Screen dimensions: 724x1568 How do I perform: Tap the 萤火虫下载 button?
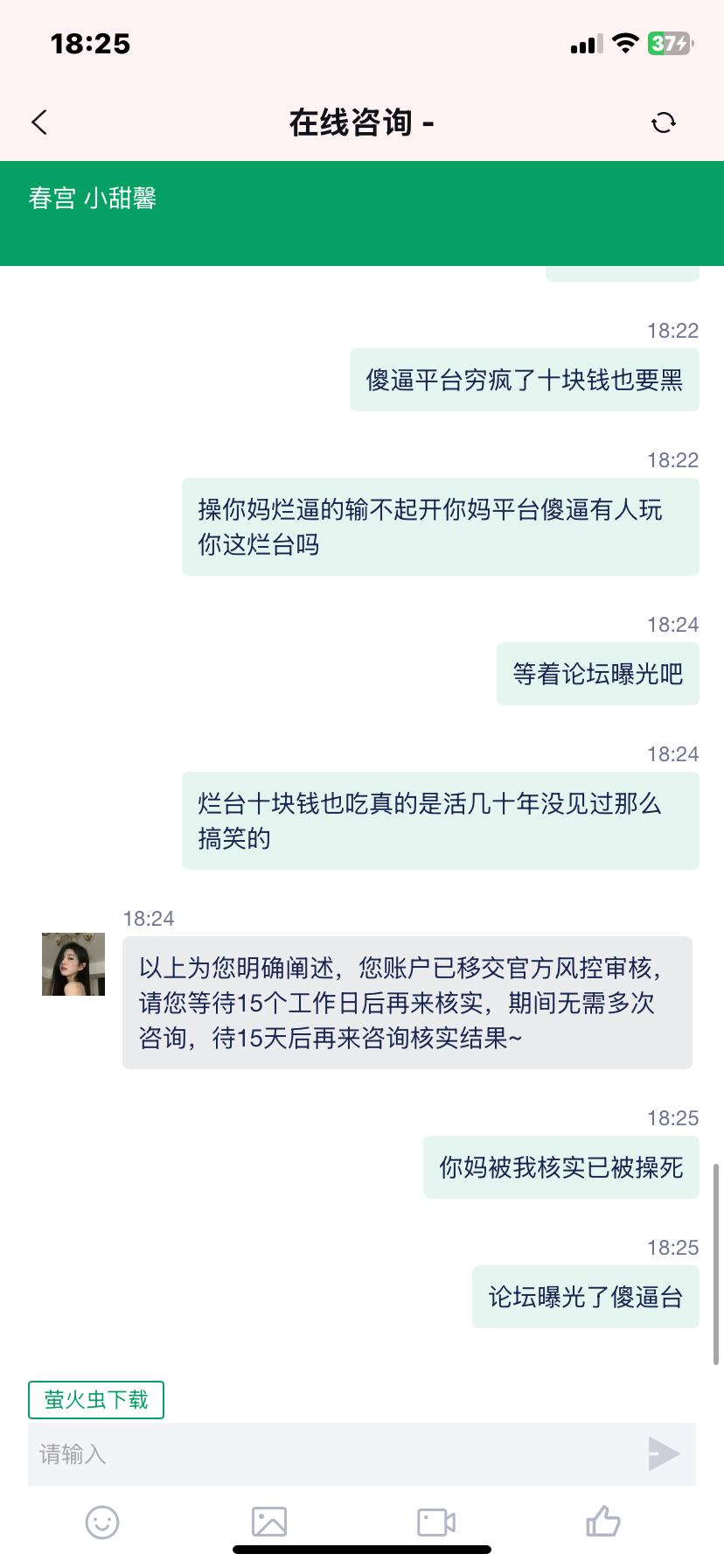click(96, 1399)
